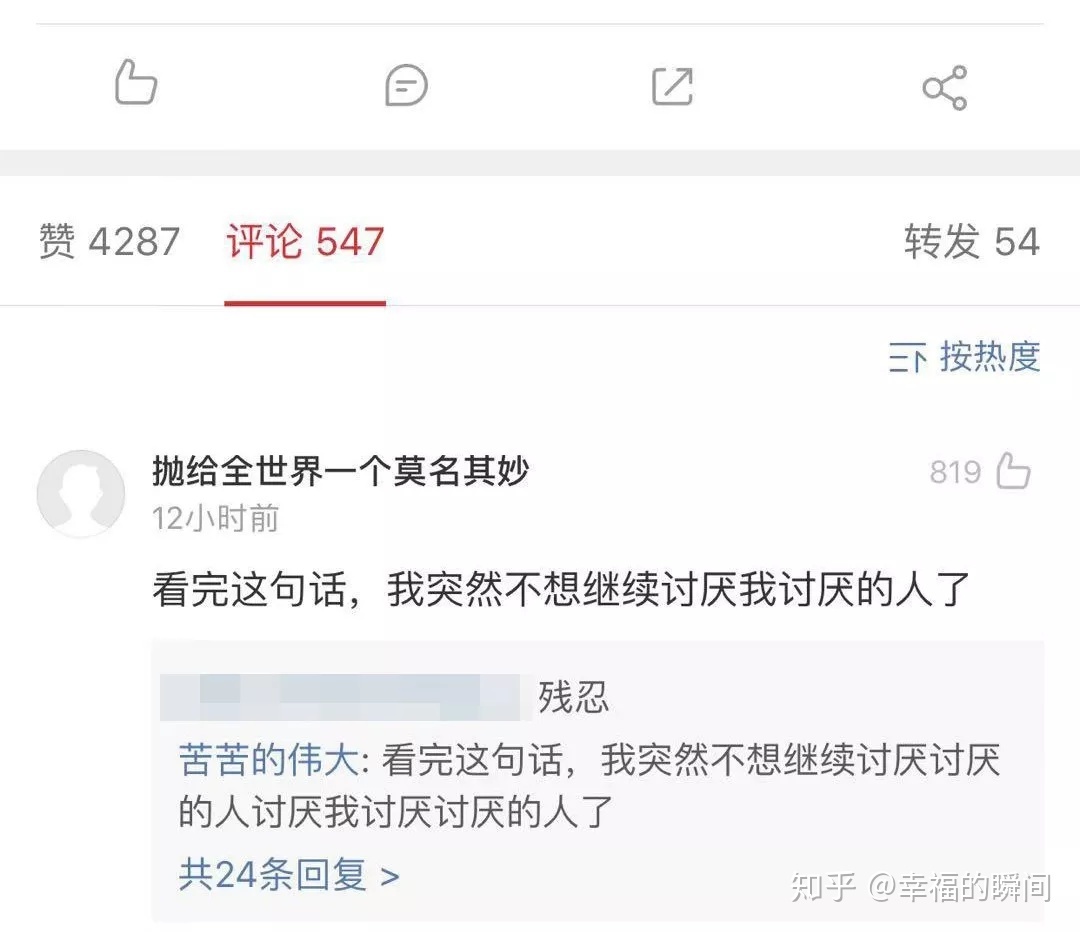Repost using the square-arrow icon
1080x932 pixels.
[672, 86]
